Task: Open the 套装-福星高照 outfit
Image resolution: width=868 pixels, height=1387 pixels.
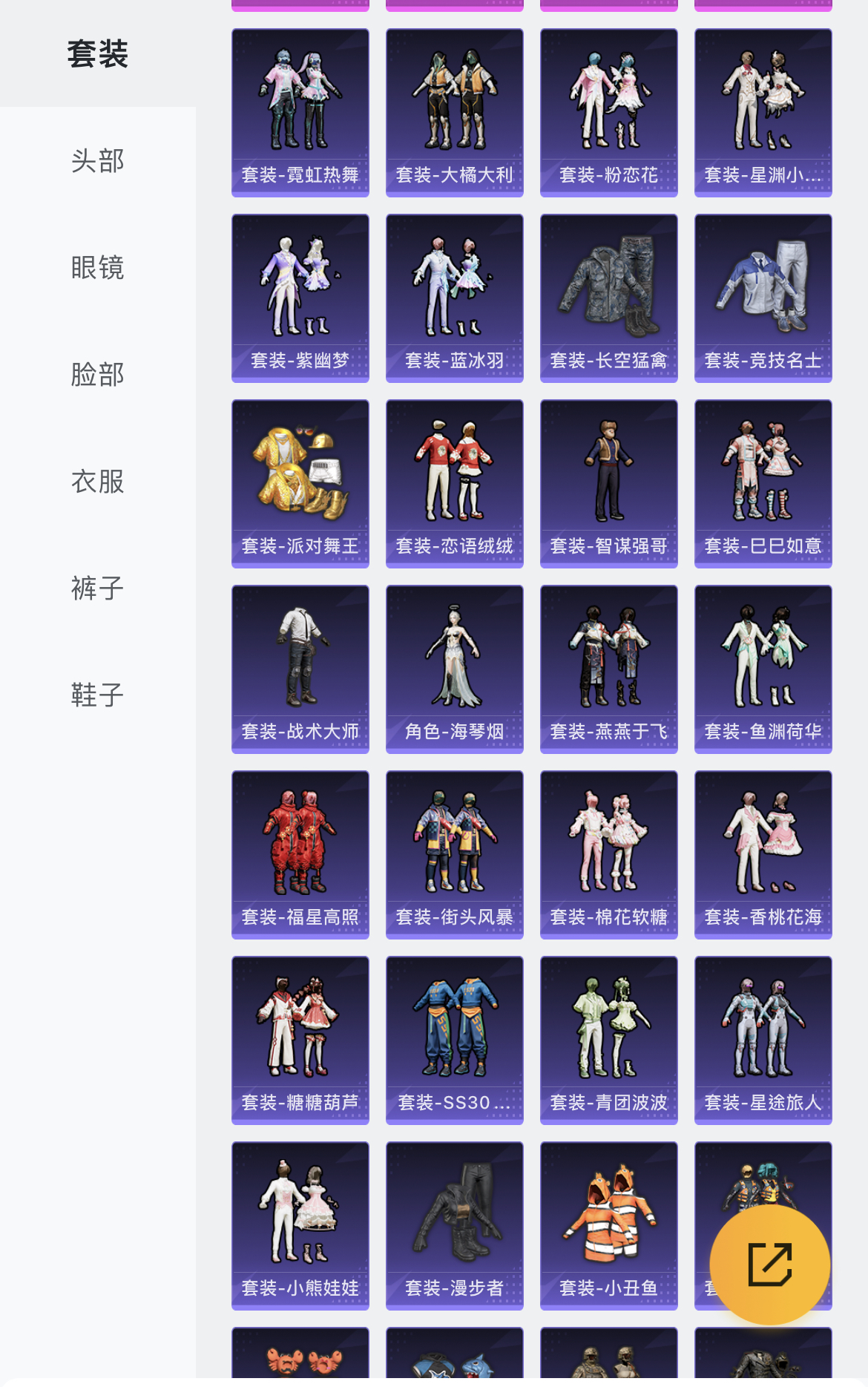Action: click(x=300, y=854)
